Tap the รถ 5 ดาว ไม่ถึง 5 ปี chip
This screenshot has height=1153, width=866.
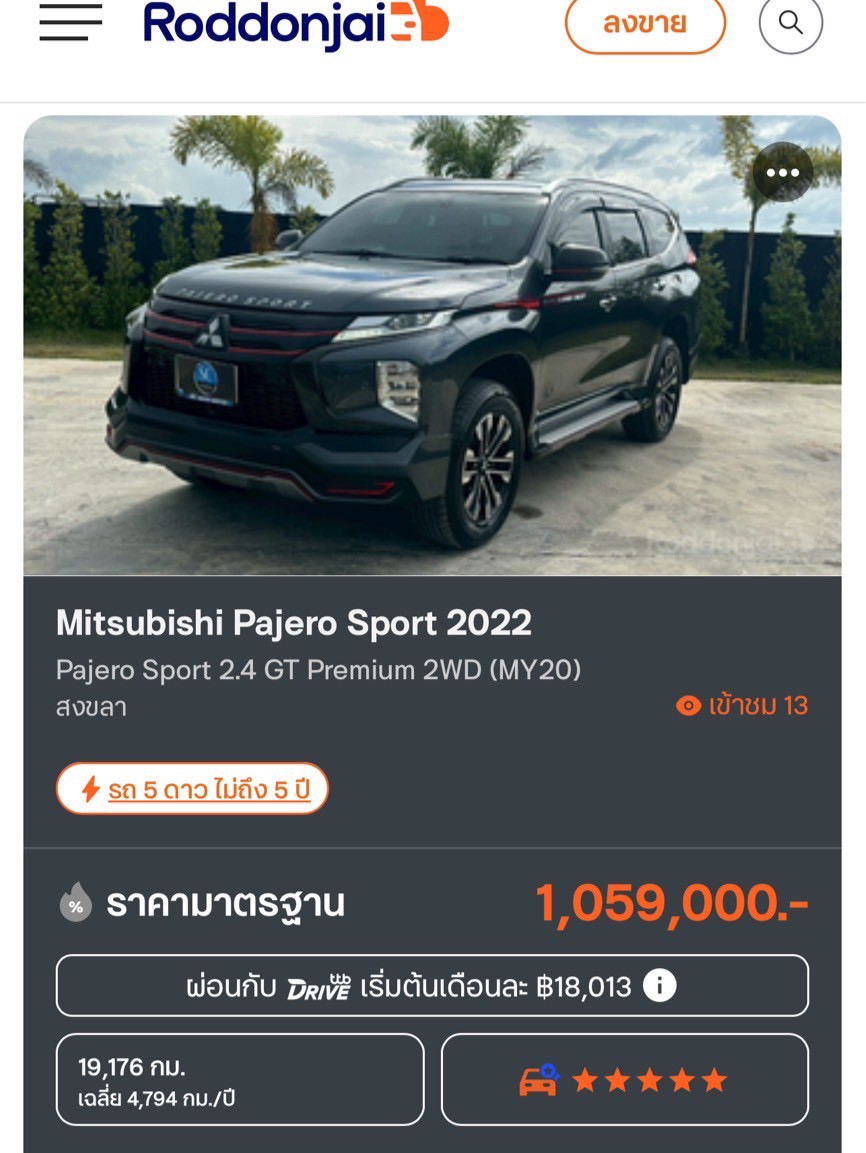[x=192, y=789]
